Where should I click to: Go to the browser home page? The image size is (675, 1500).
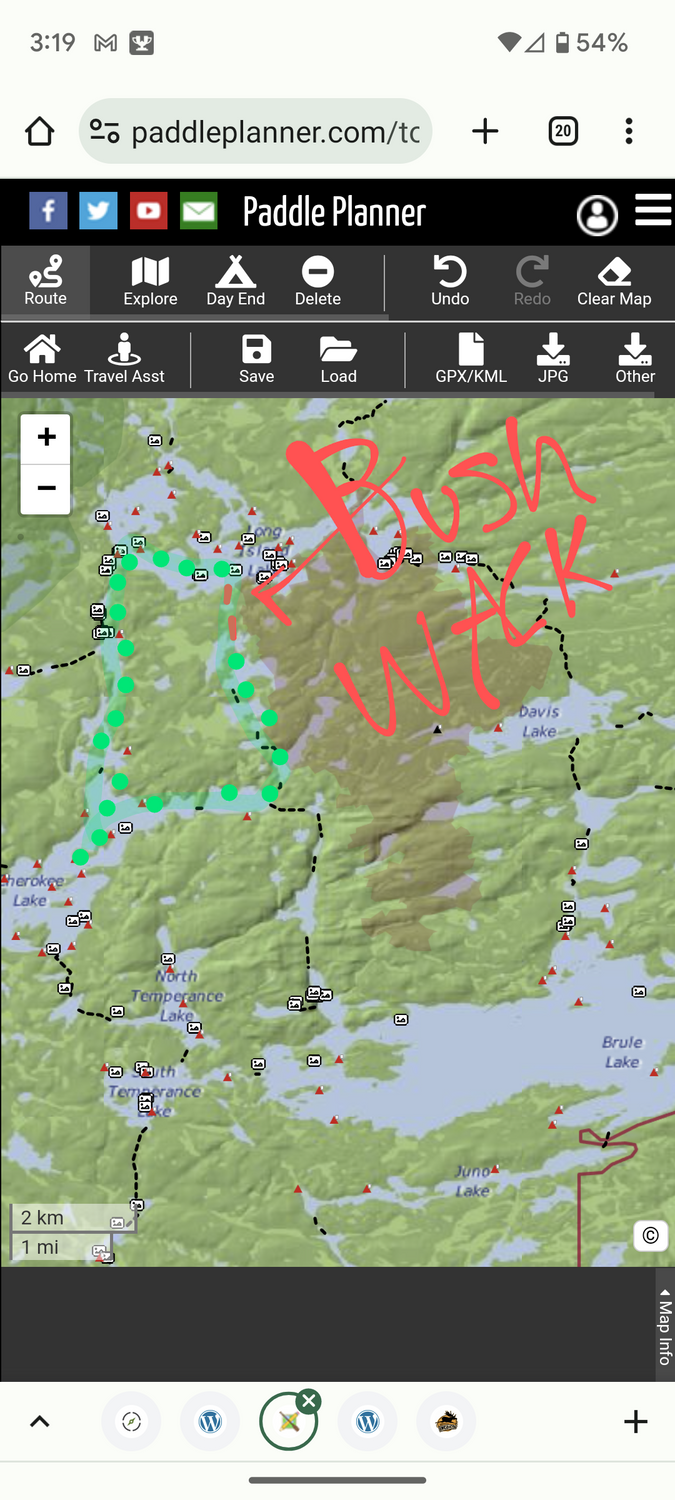tap(39, 131)
